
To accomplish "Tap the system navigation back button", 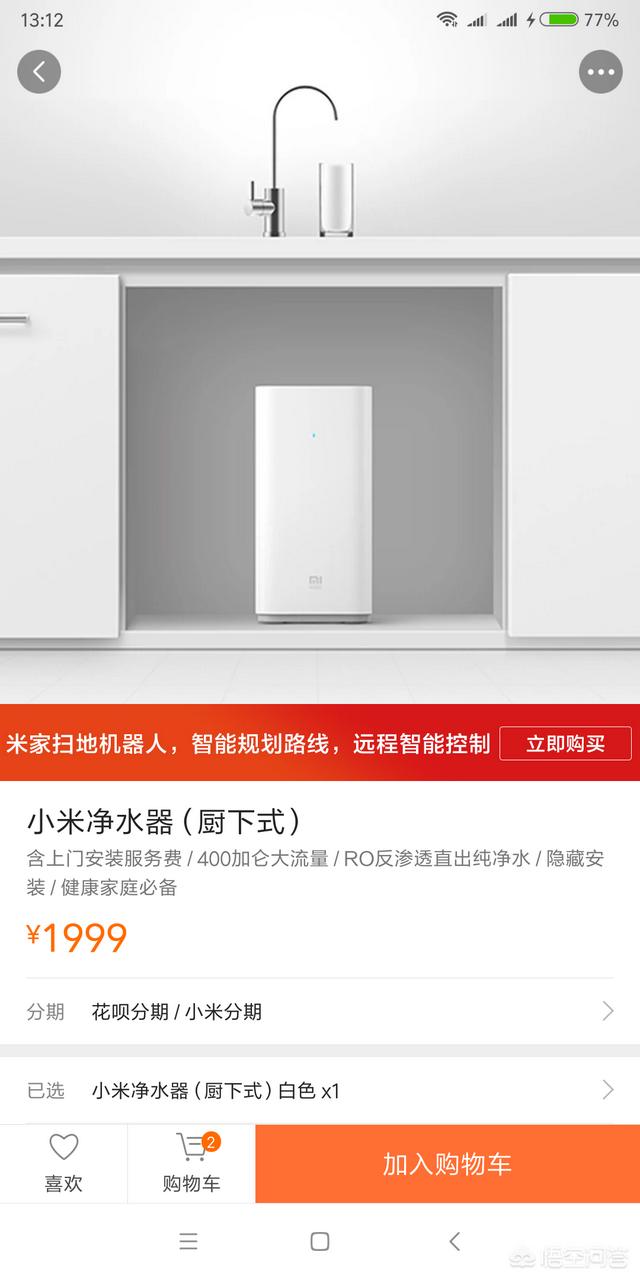I will pyautogui.click(x=455, y=1241).
